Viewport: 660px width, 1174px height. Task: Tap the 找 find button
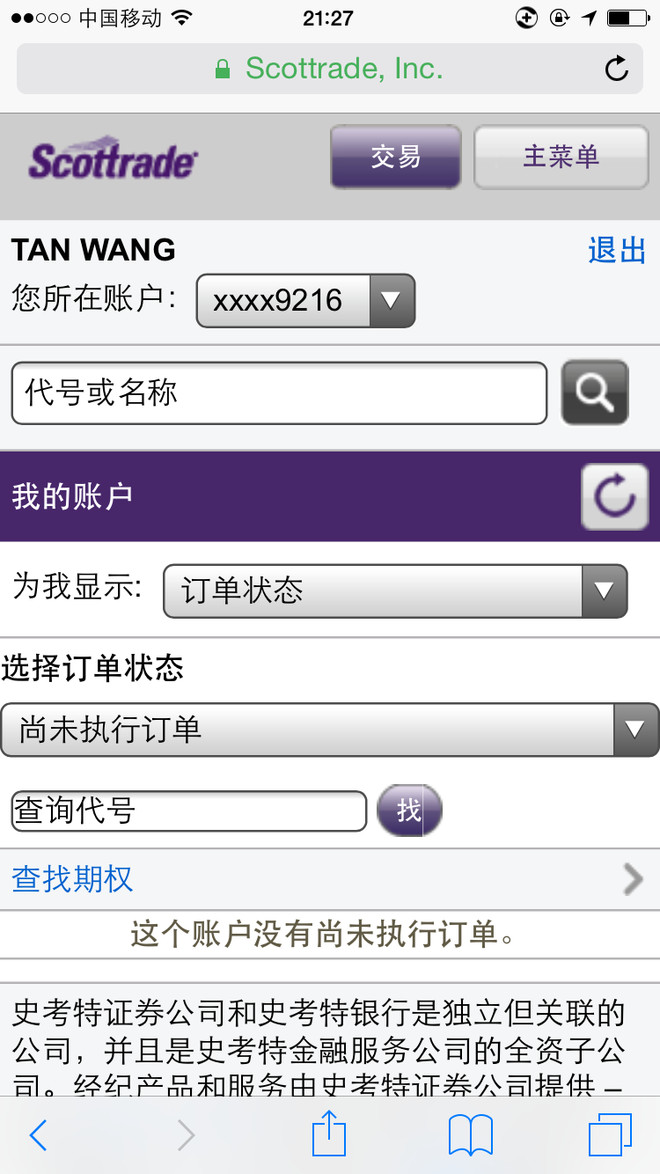point(409,810)
